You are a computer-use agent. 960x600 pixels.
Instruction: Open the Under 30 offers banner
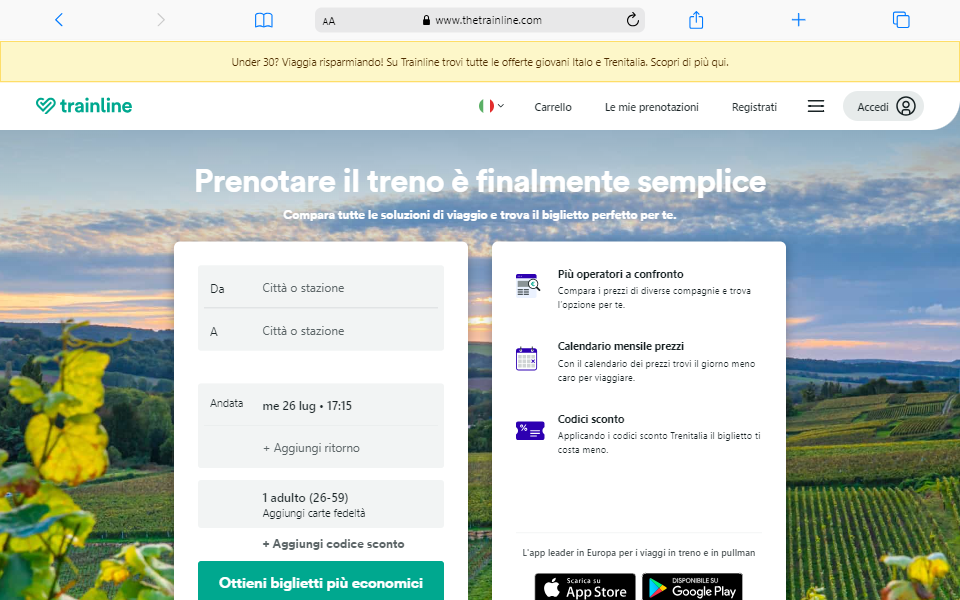pyautogui.click(x=480, y=62)
